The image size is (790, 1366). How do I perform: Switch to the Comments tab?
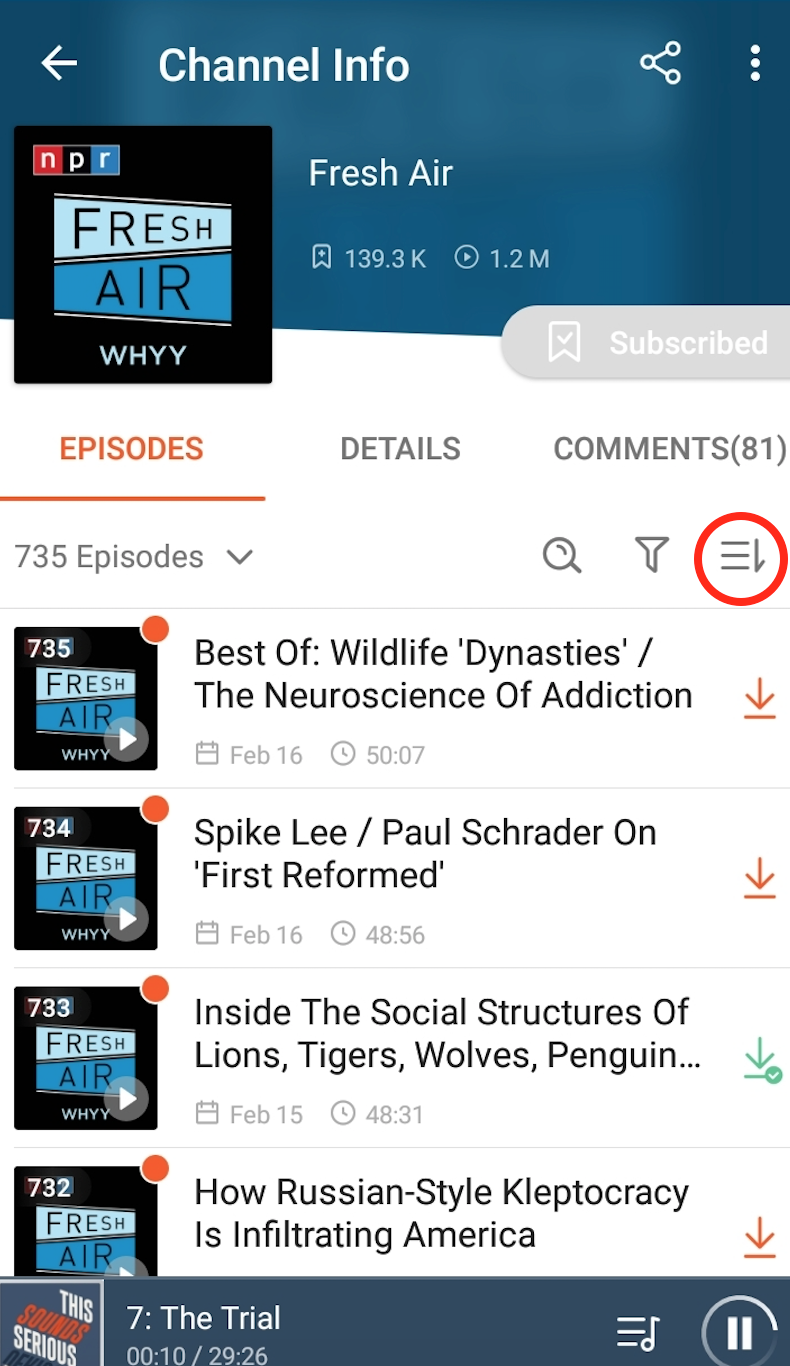670,449
